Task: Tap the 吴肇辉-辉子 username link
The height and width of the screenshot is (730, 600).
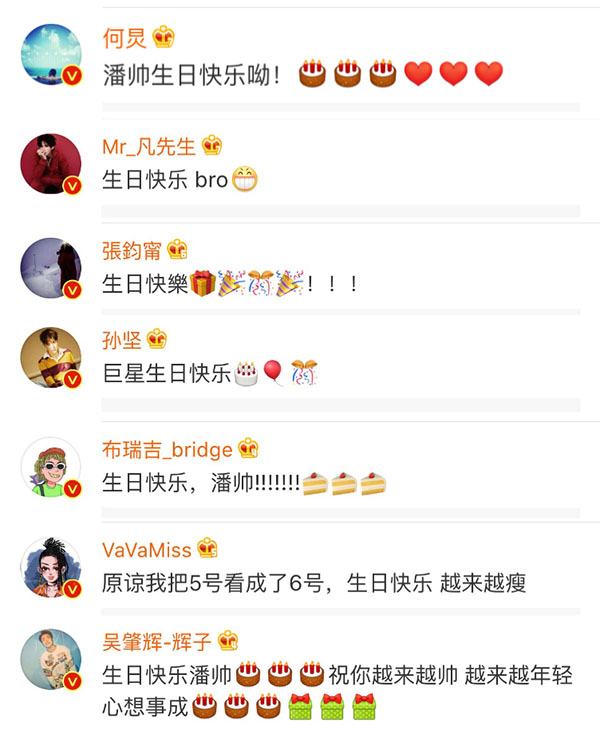Action: click(157, 642)
